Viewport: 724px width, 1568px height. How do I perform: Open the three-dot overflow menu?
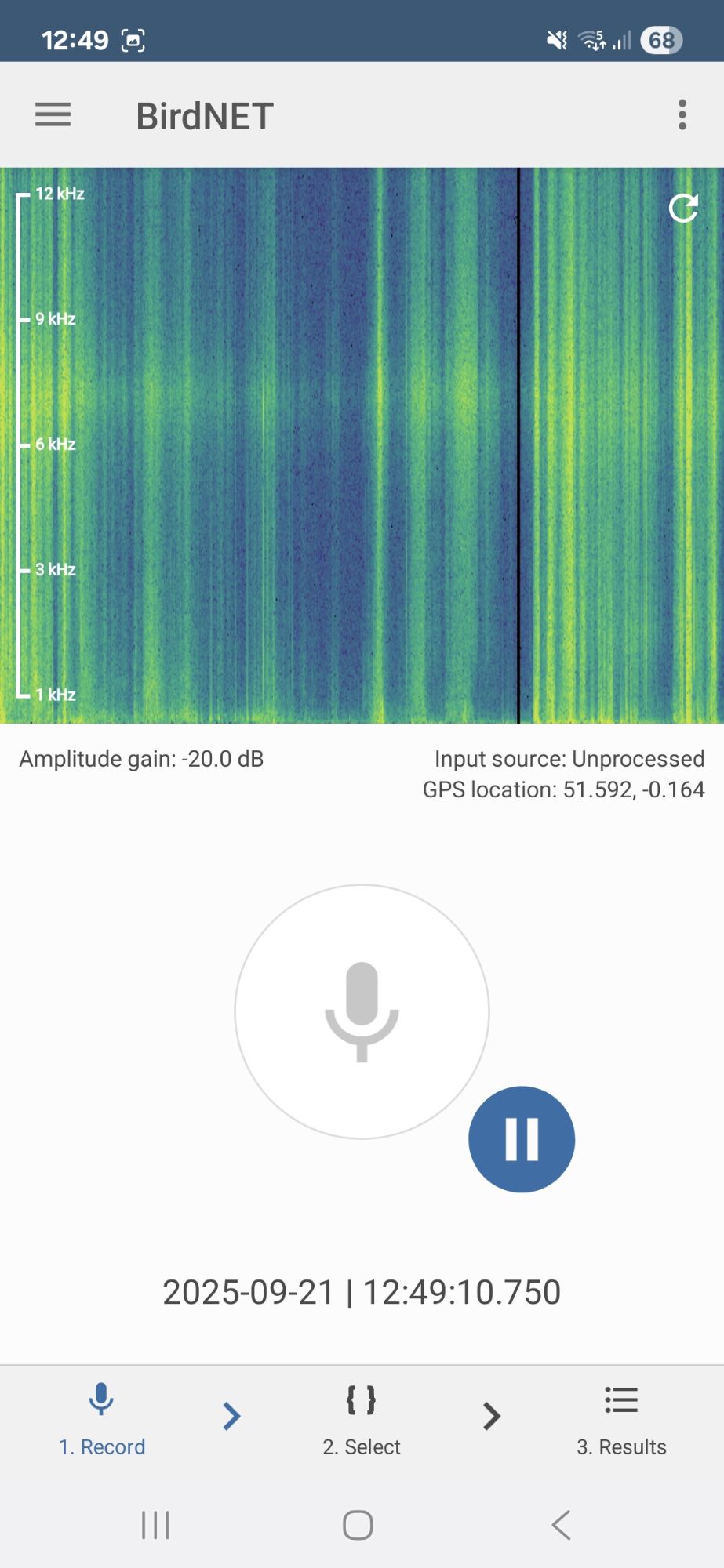tap(682, 115)
